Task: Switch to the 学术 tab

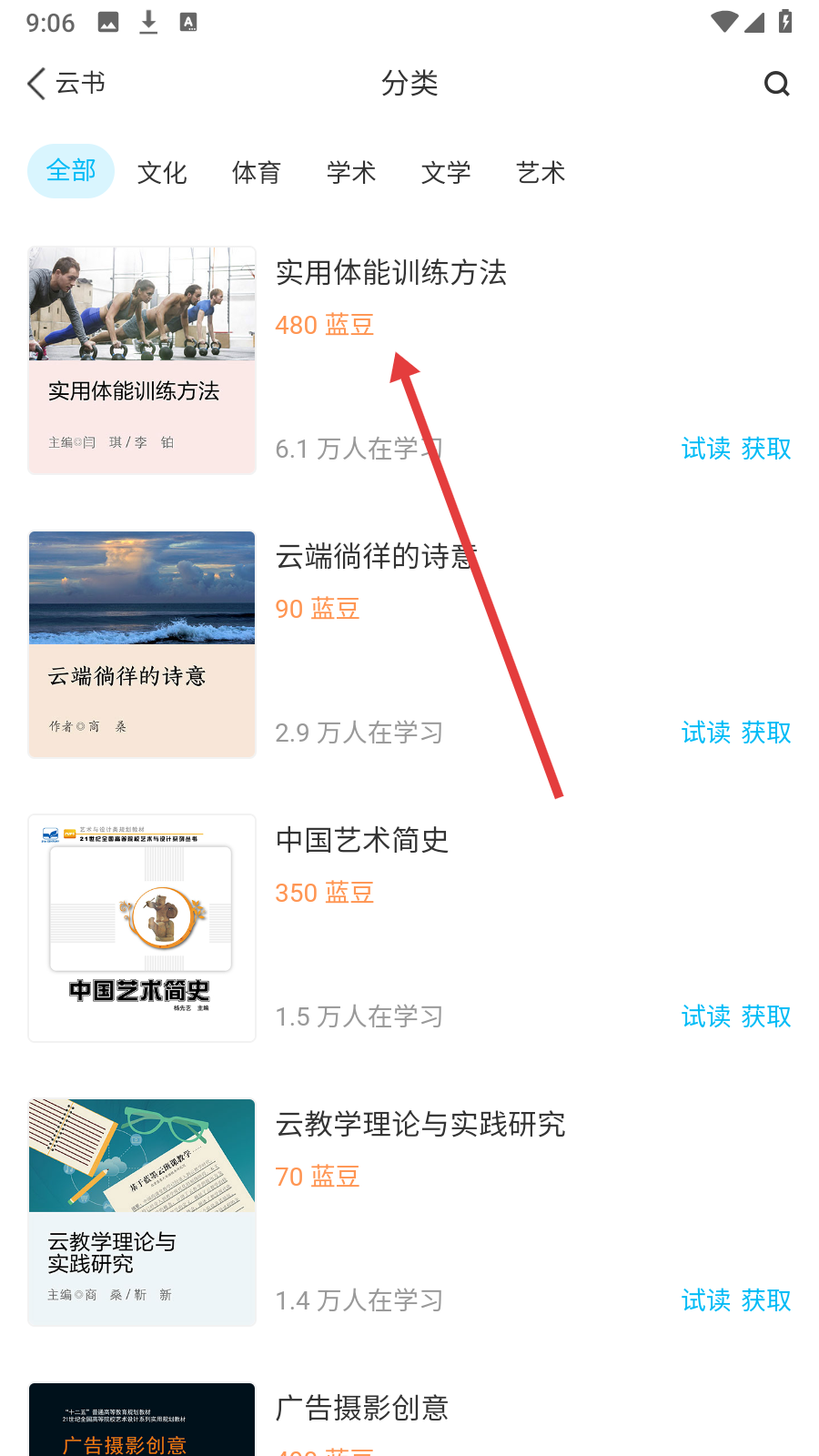Action: [351, 172]
